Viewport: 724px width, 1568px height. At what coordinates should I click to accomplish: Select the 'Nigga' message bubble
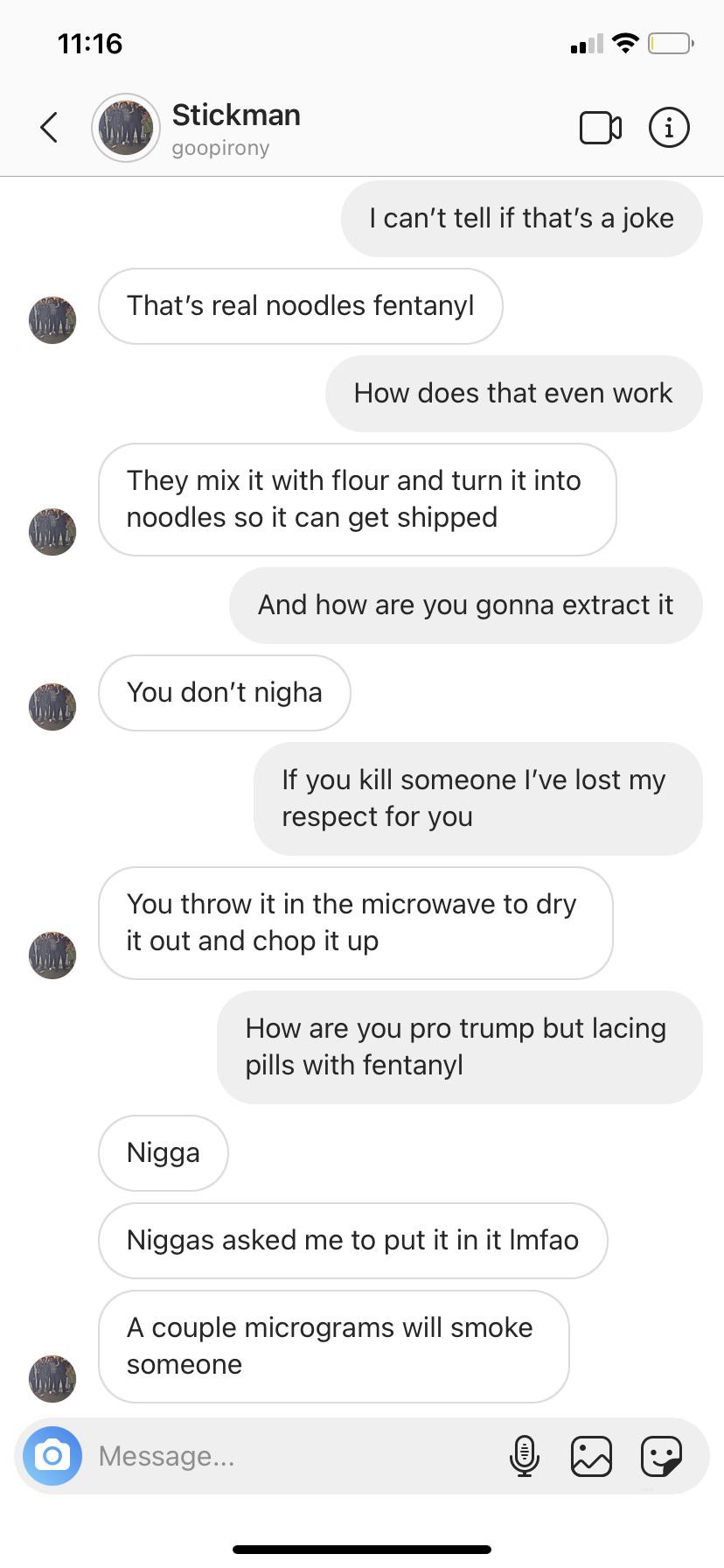[163, 1152]
